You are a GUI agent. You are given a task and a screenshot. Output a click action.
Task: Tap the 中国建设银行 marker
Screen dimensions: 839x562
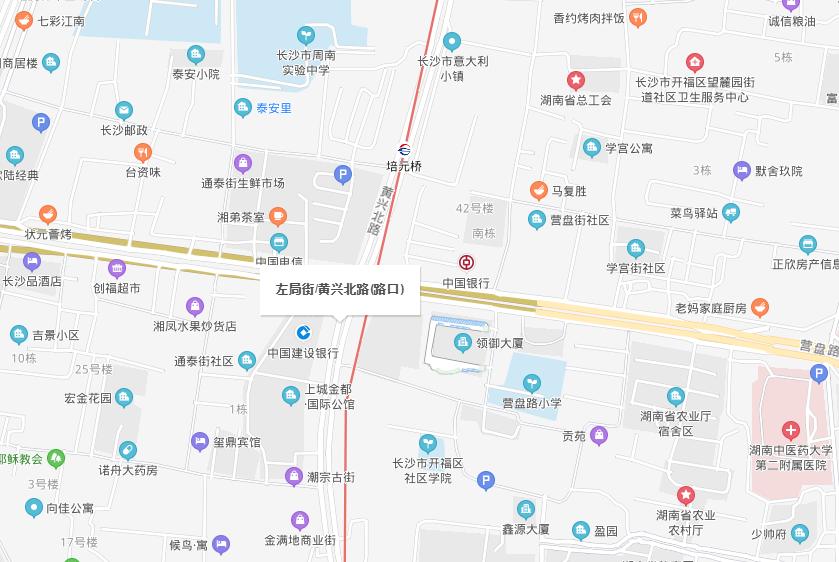303,332
